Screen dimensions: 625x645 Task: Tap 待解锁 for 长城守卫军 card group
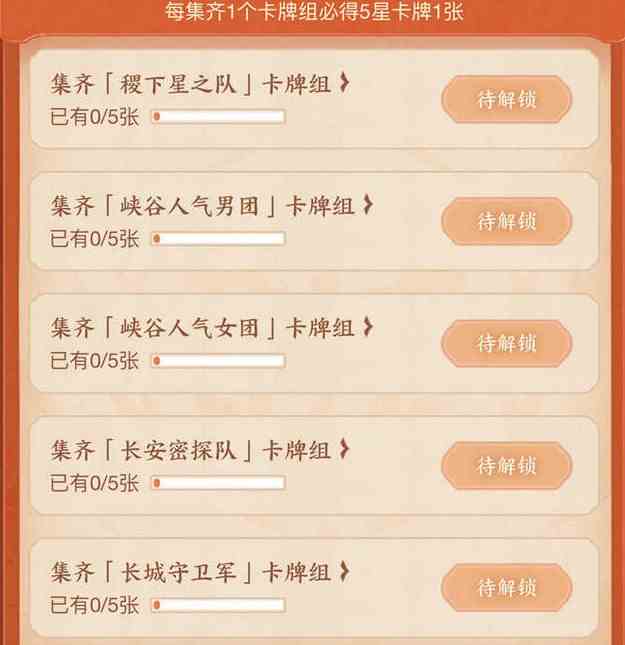tap(506, 587)
